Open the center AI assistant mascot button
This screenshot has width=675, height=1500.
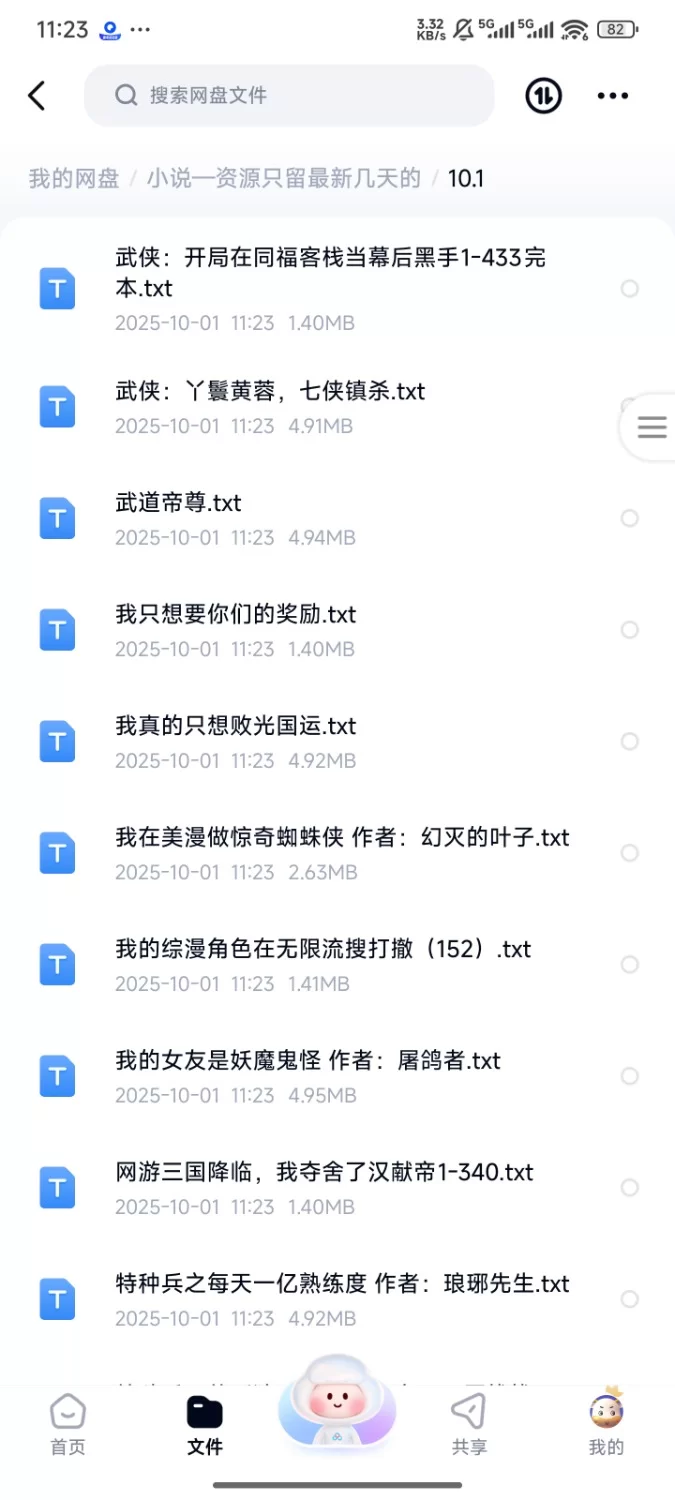pyautogui.click(x=337, y=1405)
